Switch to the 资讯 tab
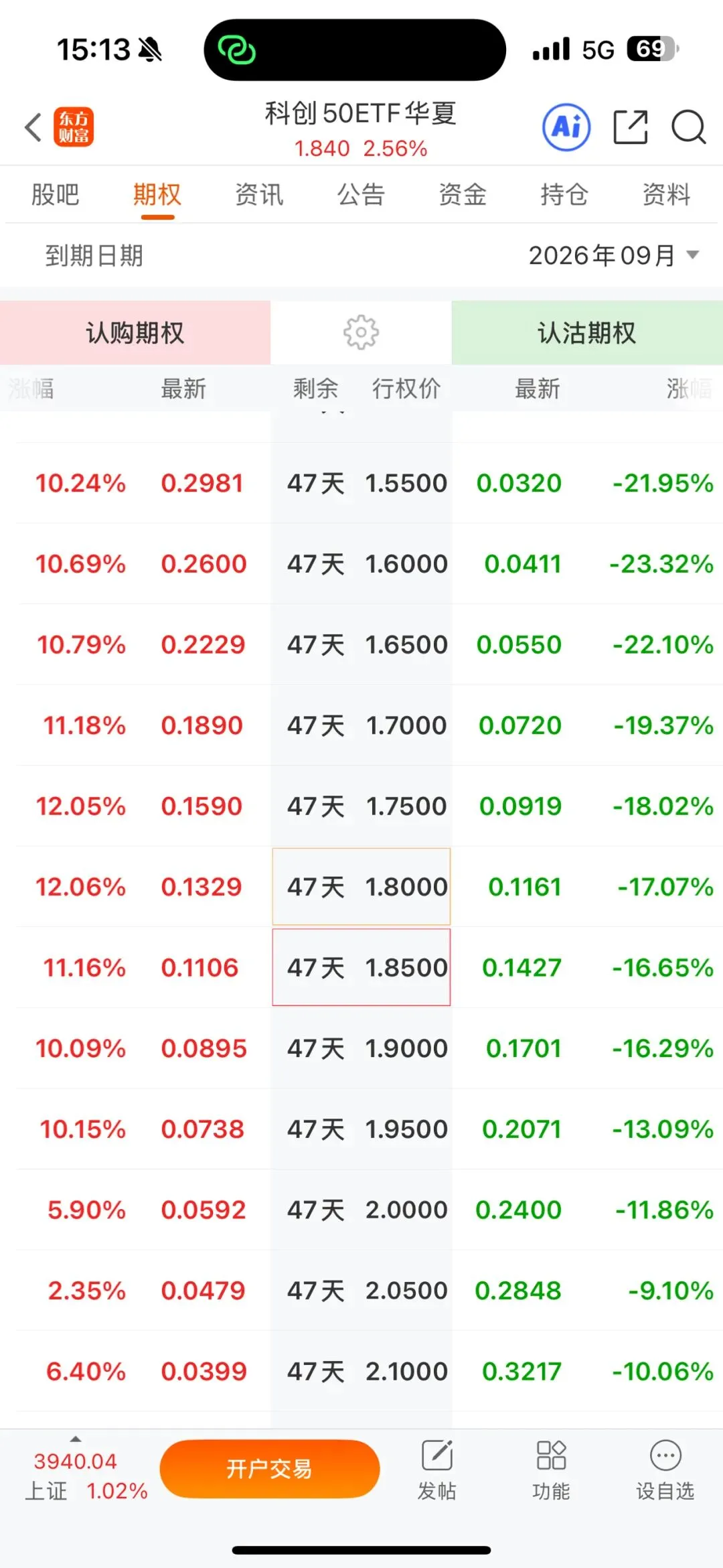Image resolution: width=723 pixels, height=1568 pixels. coord(259,195)
